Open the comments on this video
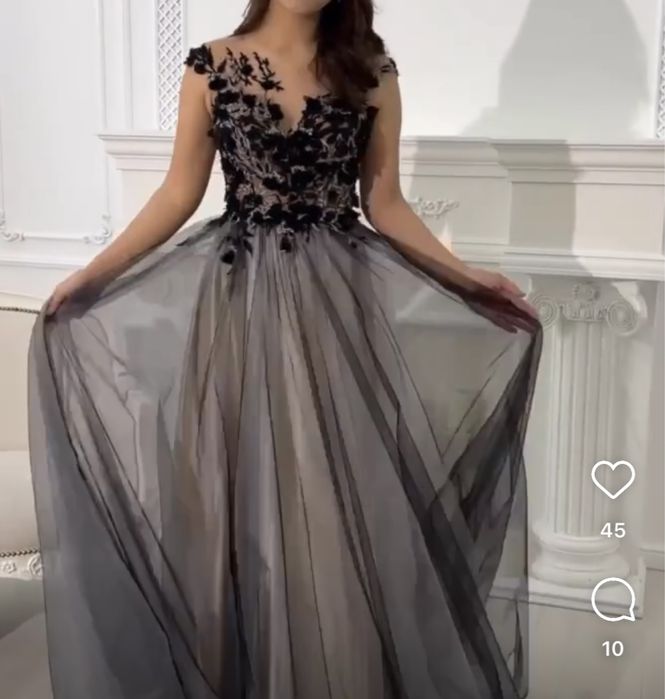665x699 pixels. tap(613, 600)
